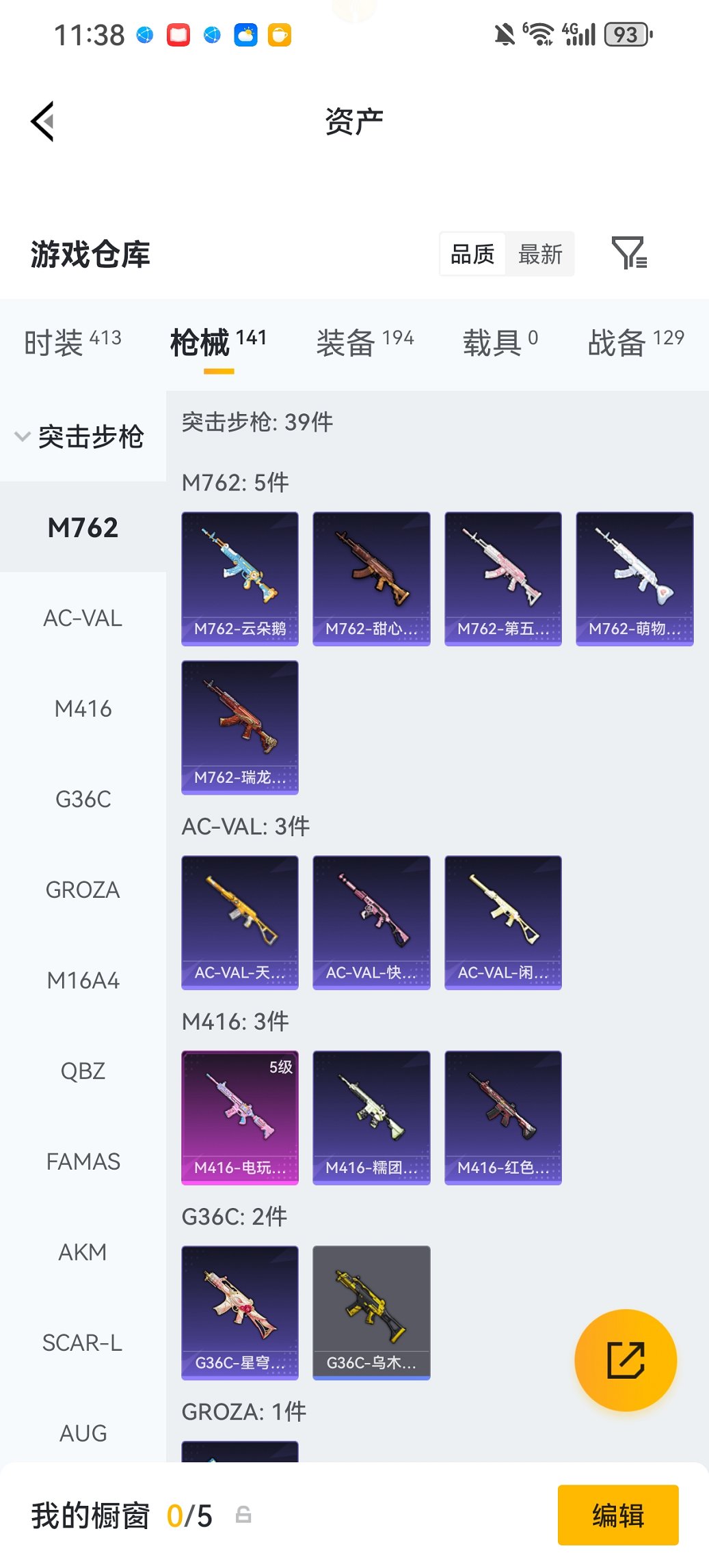
Task: Select SCAR-L in the side list
Action: [83, 1343]
